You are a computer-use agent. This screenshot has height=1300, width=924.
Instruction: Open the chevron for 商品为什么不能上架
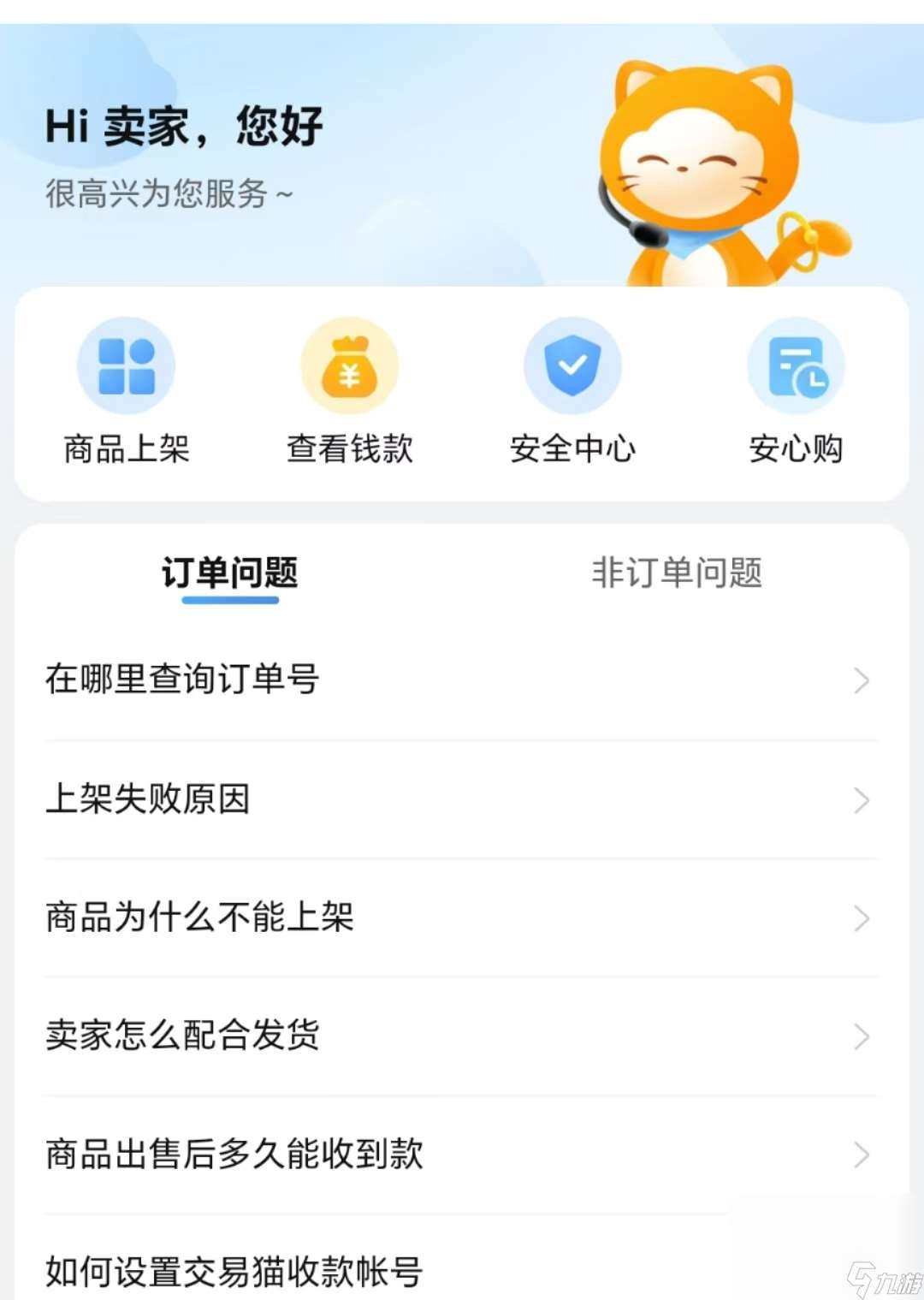click(862, 918)
